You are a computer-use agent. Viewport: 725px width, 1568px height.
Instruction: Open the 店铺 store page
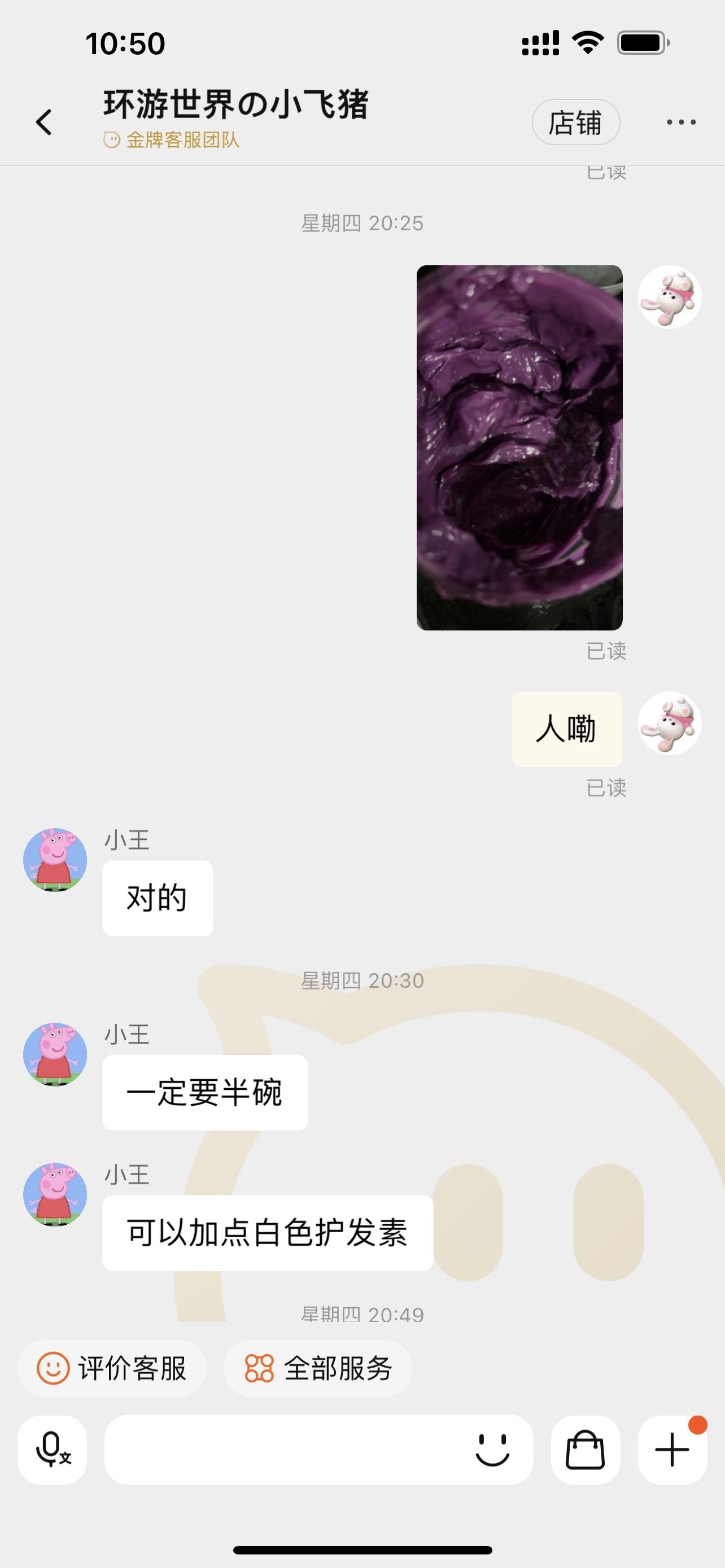click(575, 122)
